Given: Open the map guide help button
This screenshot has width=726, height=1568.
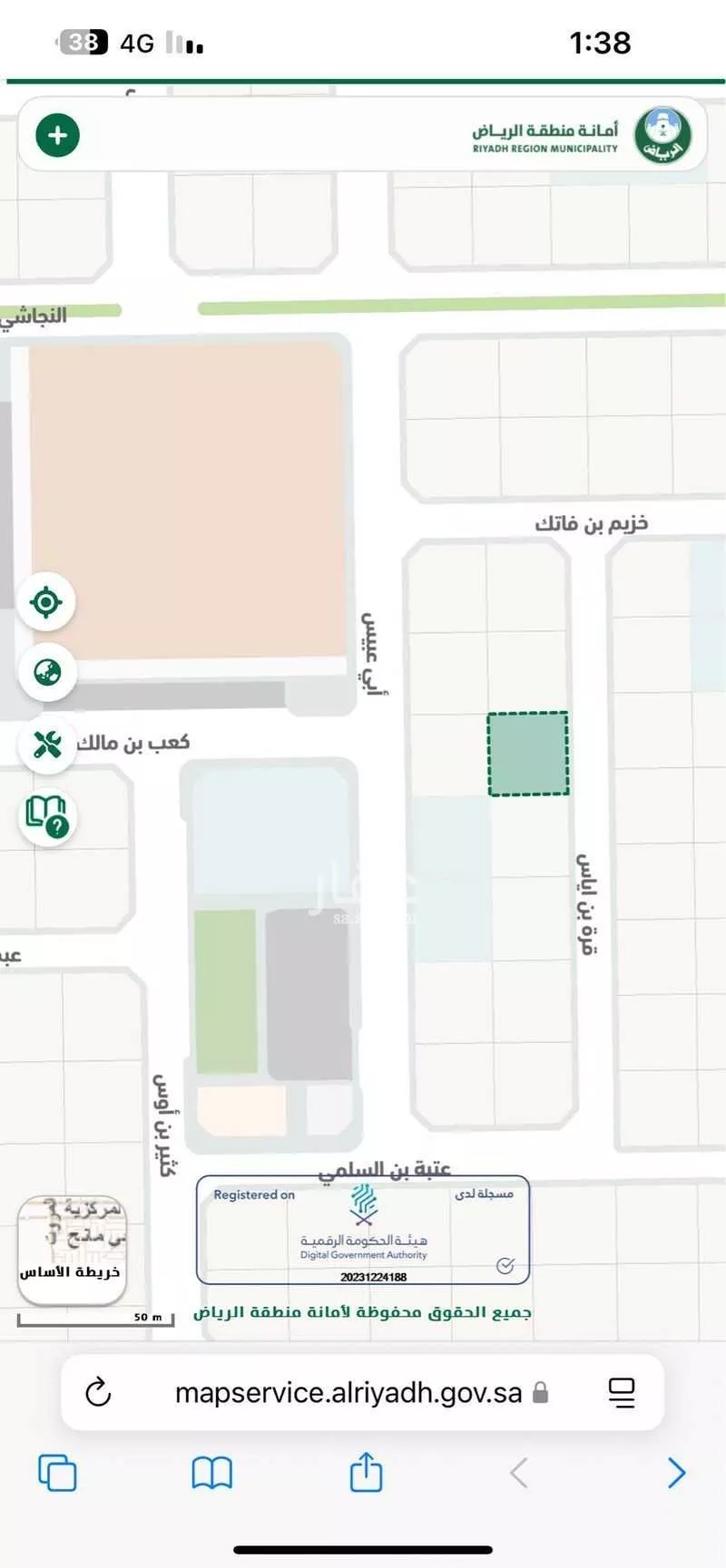Looking at the screenshot, I should pyautogui.click(x=47, y=816).
